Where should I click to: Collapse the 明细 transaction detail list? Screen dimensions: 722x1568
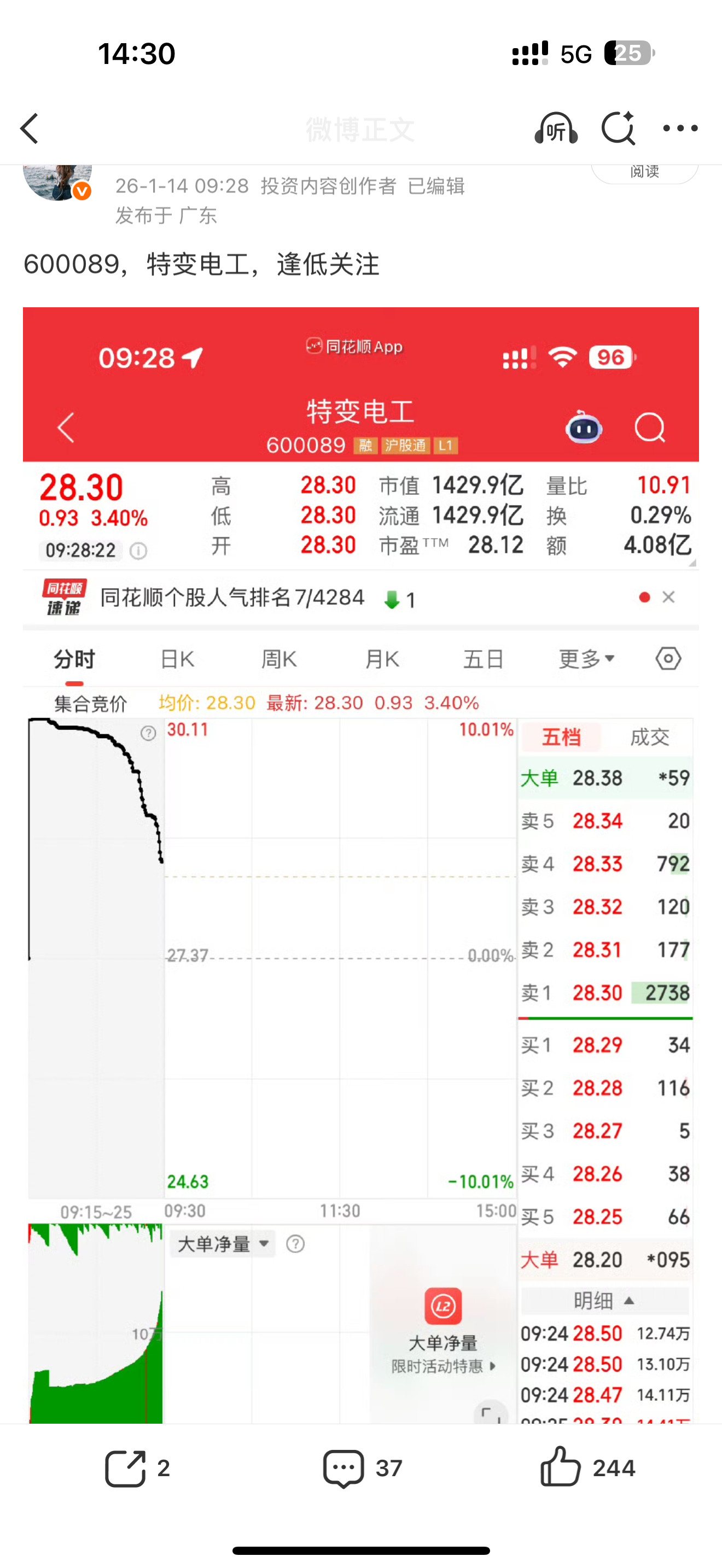tap(628, 1300)
